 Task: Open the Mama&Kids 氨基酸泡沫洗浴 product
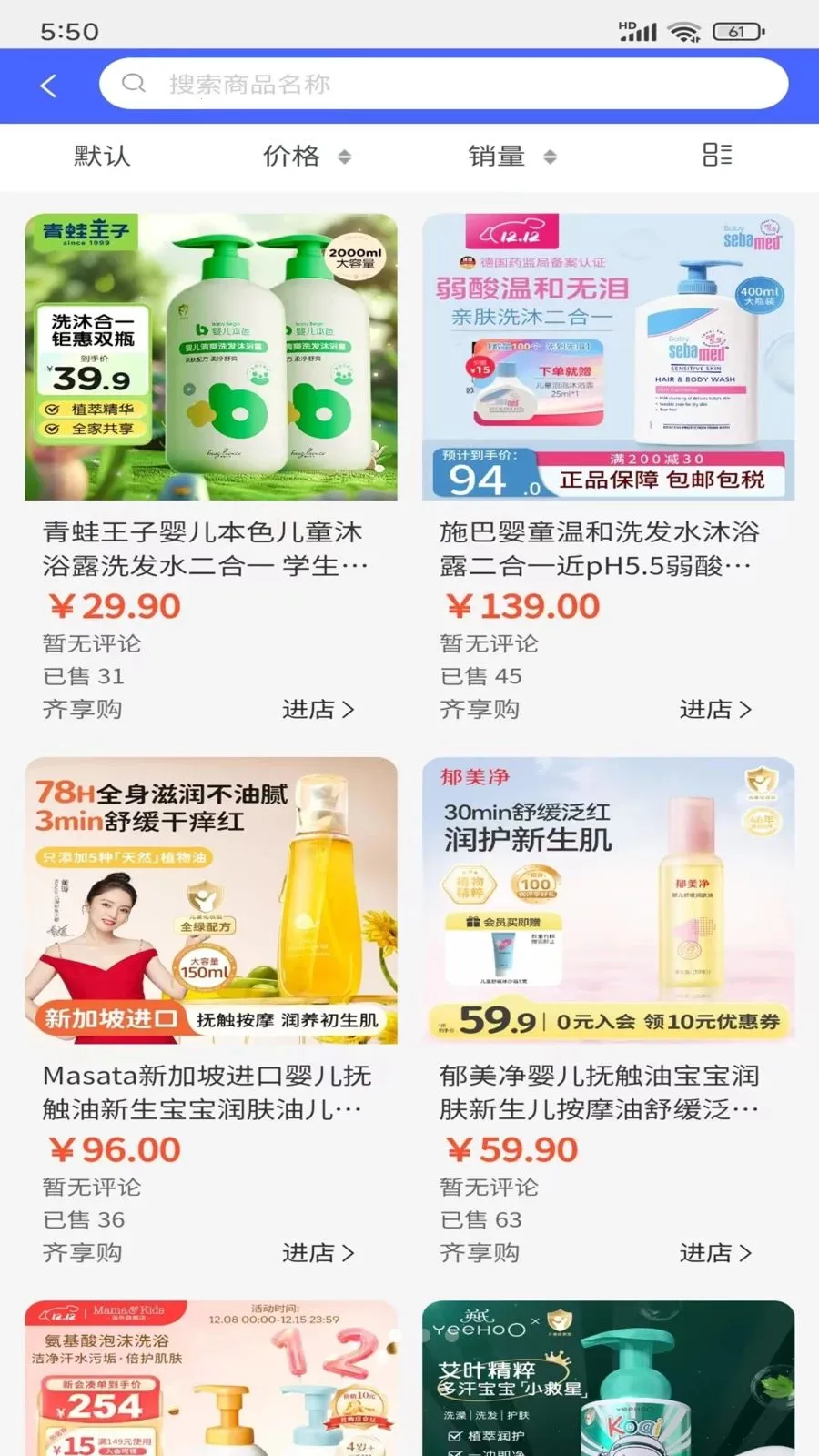[211, 1378]
